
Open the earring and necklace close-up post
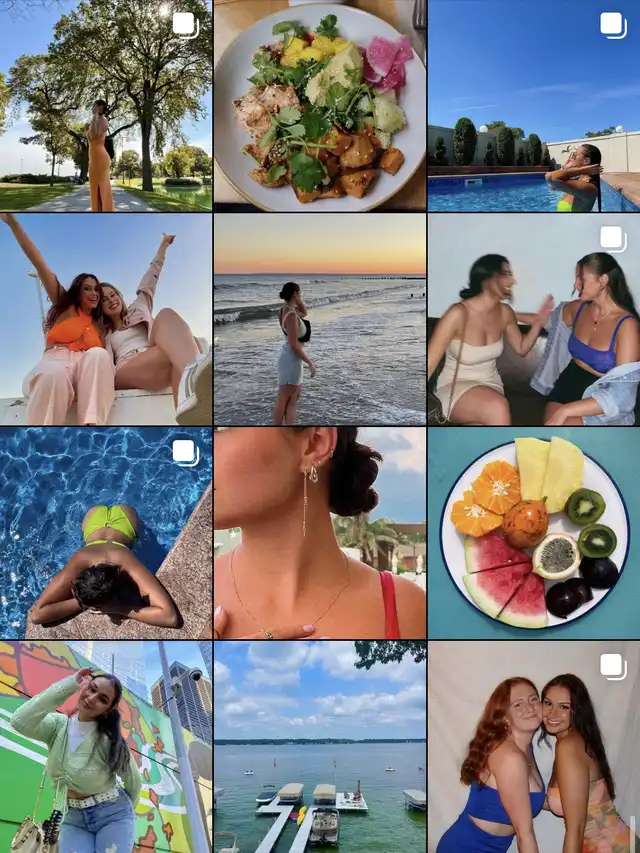(319, 533)
